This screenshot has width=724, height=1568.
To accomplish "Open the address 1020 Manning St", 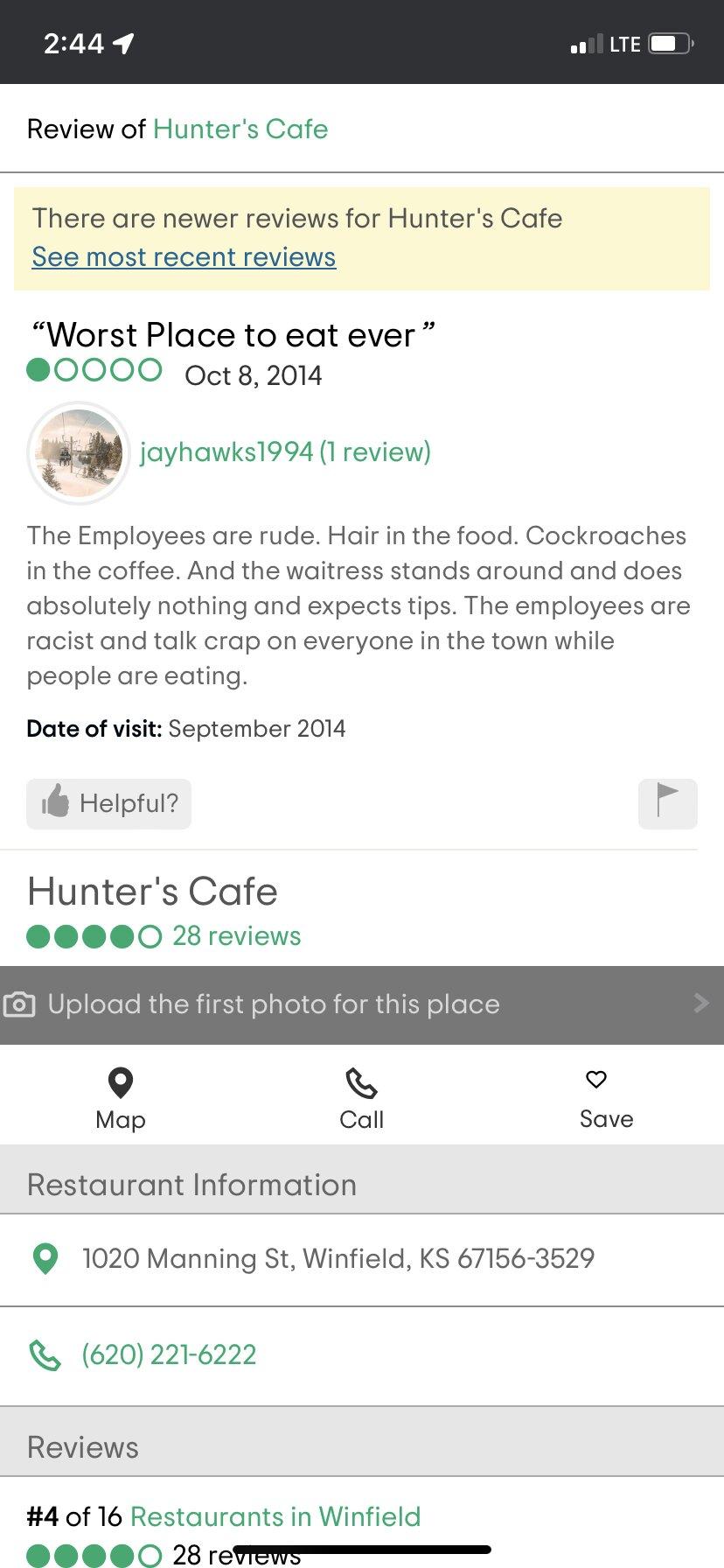I will coord(338,1259).
